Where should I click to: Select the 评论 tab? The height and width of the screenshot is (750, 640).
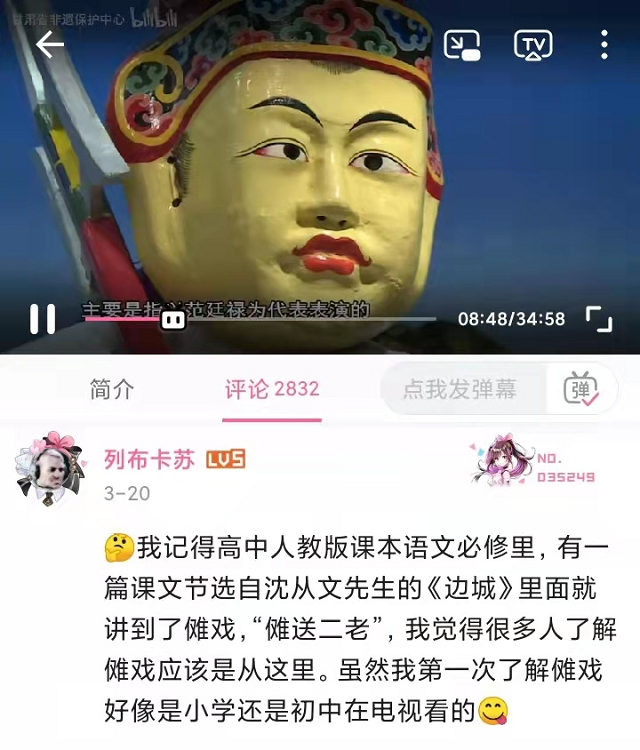[271, 390]
